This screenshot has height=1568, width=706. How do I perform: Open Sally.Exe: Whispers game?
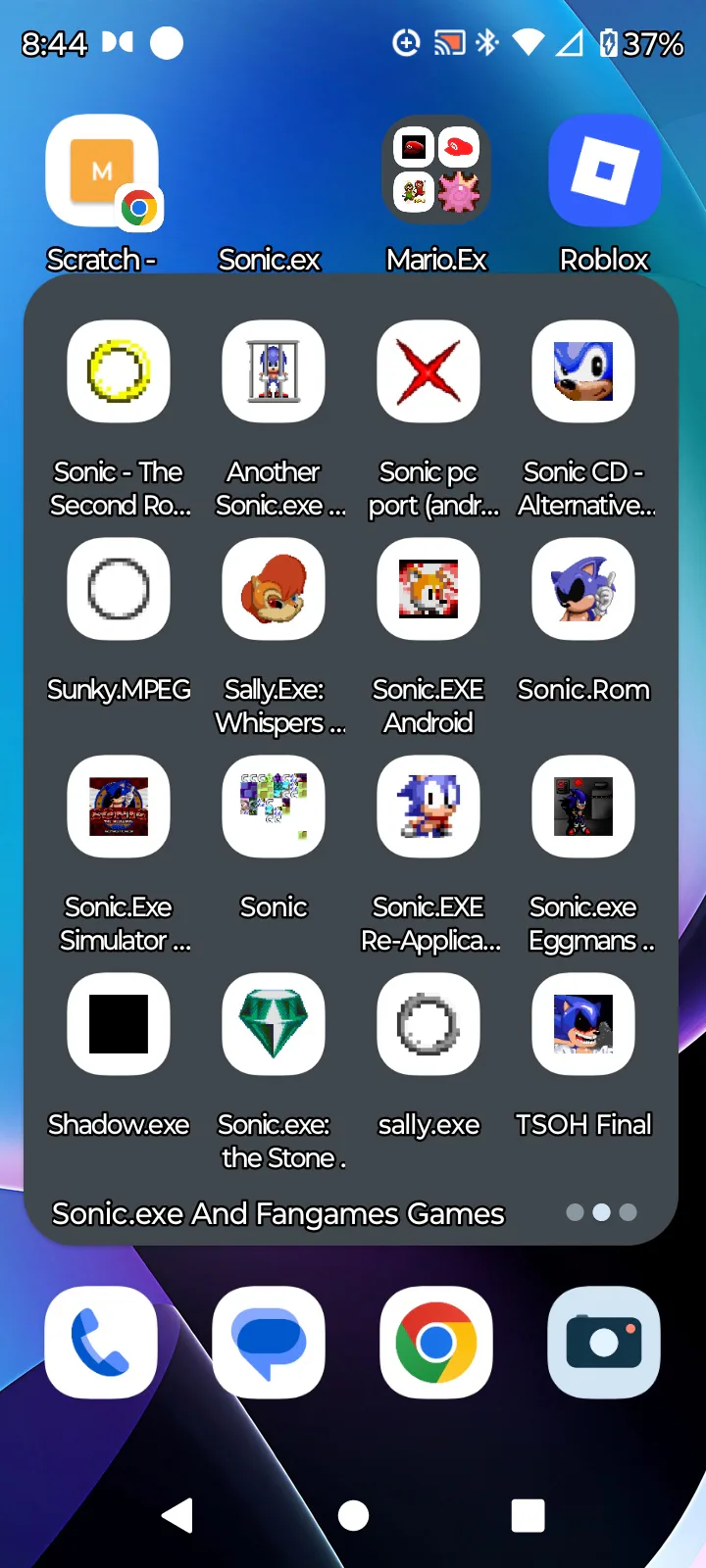(x=274, y=590)
